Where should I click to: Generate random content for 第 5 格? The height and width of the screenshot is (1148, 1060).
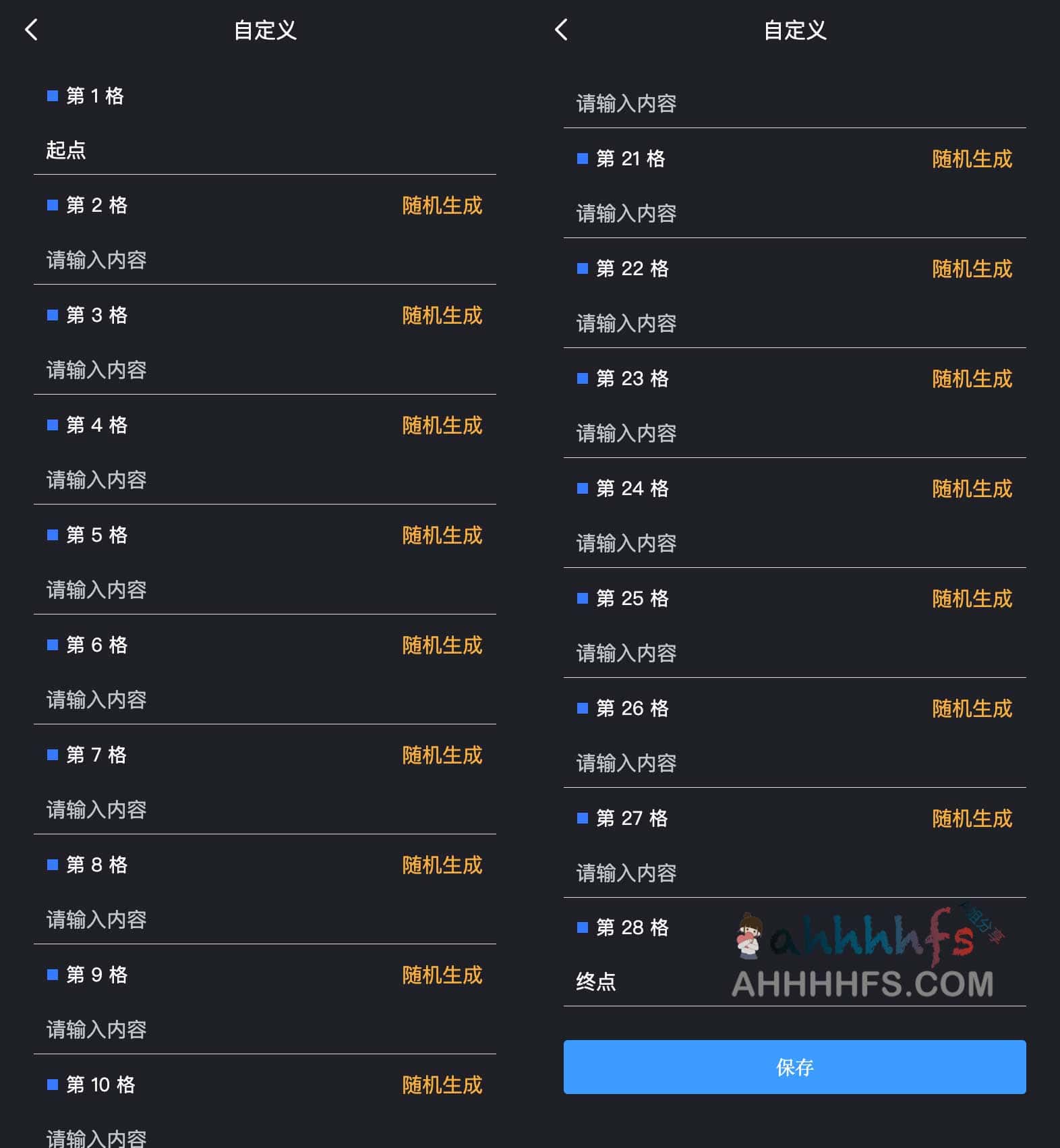442,535
